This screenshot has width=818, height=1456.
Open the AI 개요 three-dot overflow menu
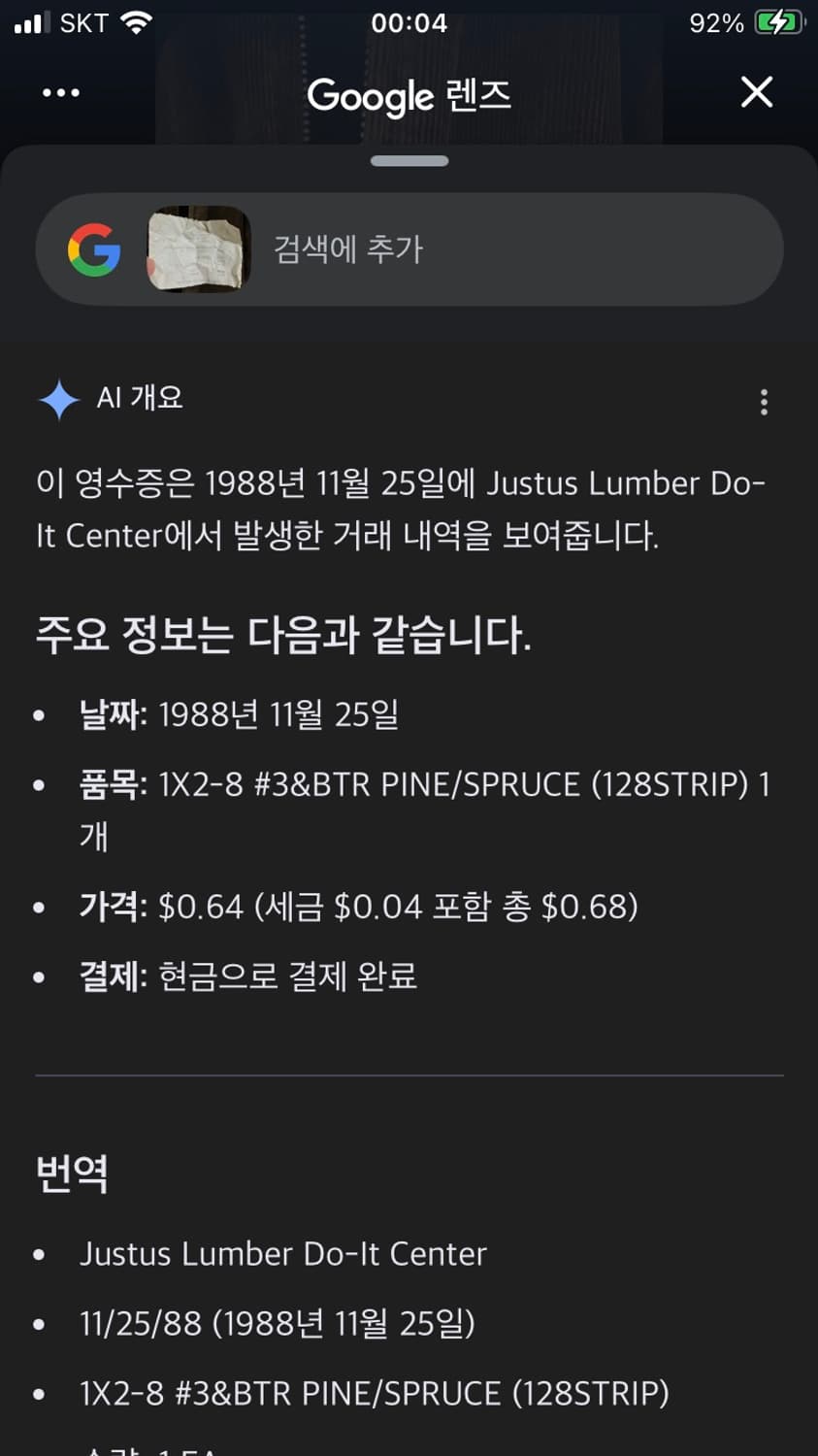[x=764, y=401]
